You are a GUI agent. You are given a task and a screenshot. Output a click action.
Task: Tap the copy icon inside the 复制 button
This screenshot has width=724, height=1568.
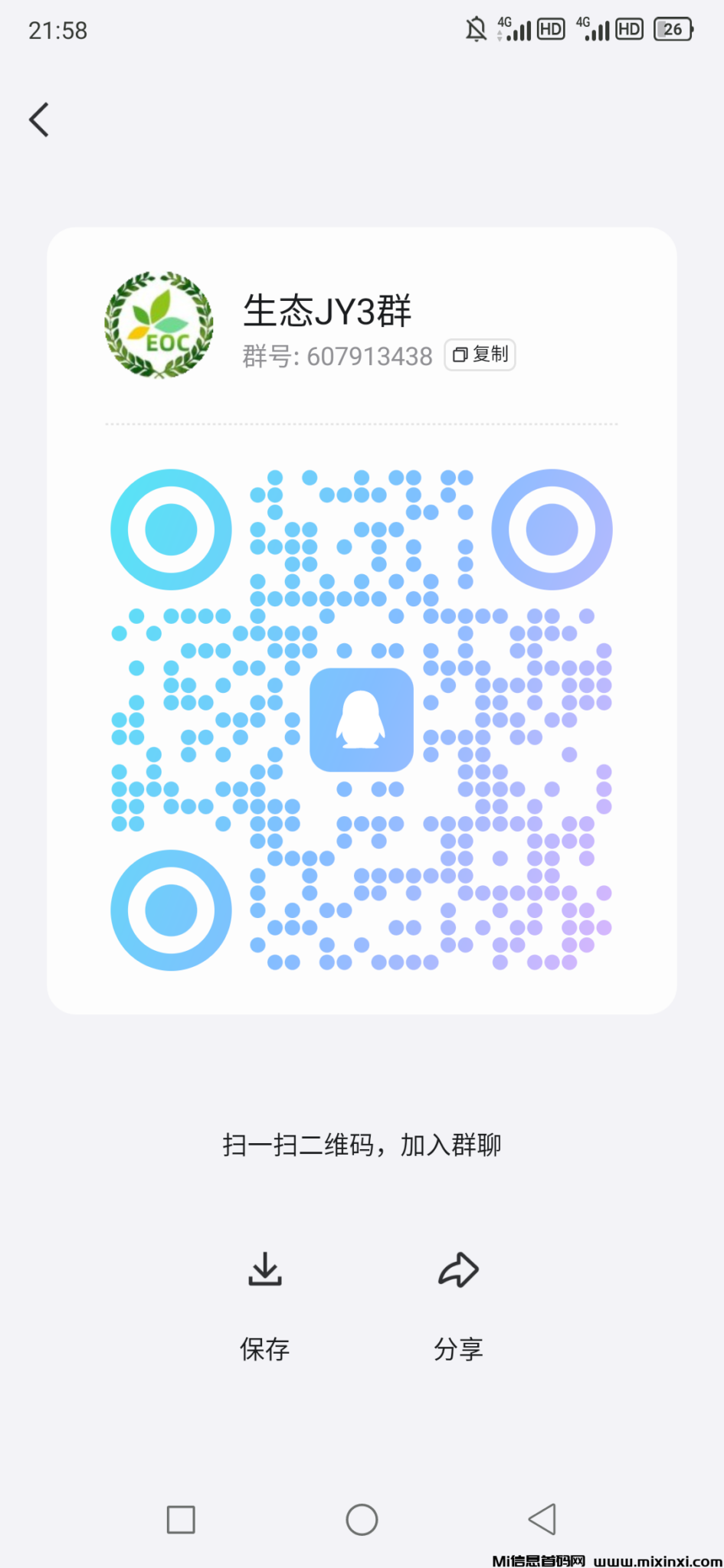[x=460, y=354]
